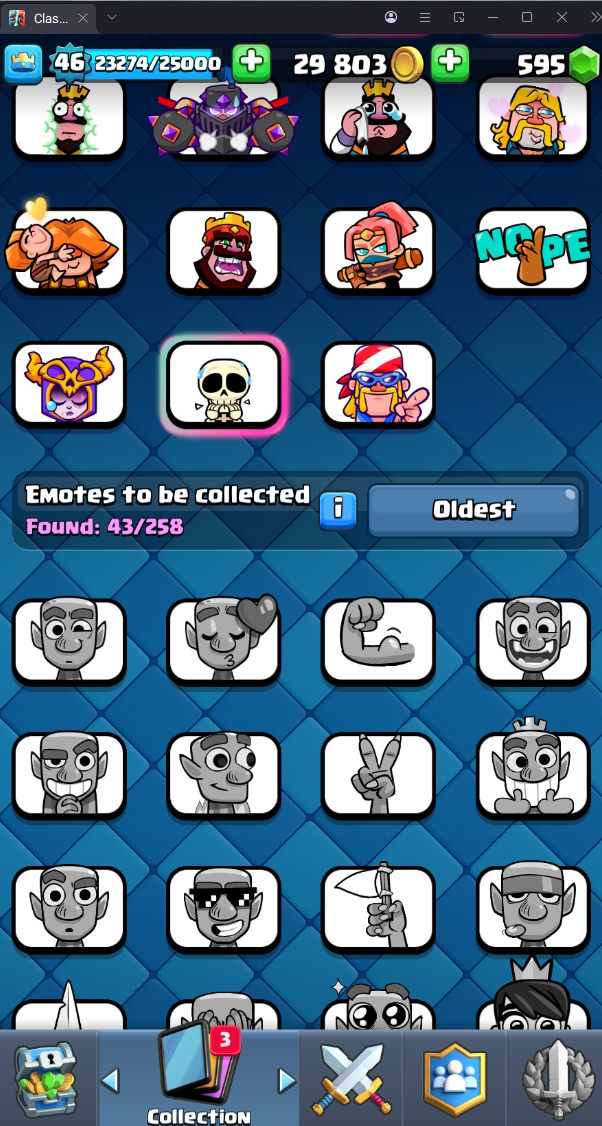View the locked goblin with sunglasses emote
Image resolution: width=602 pixels, height=1126 pixels.
(223, 910)
